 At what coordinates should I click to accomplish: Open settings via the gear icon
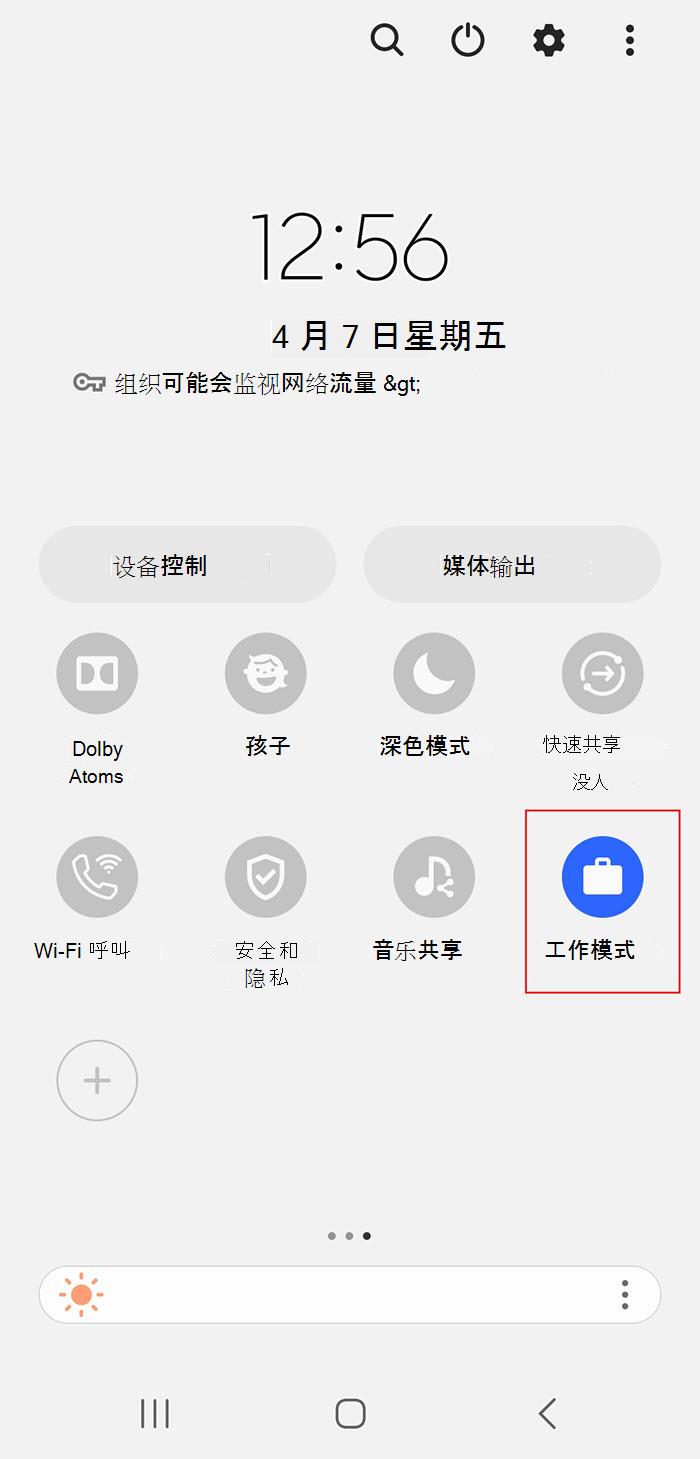(549, 41)
